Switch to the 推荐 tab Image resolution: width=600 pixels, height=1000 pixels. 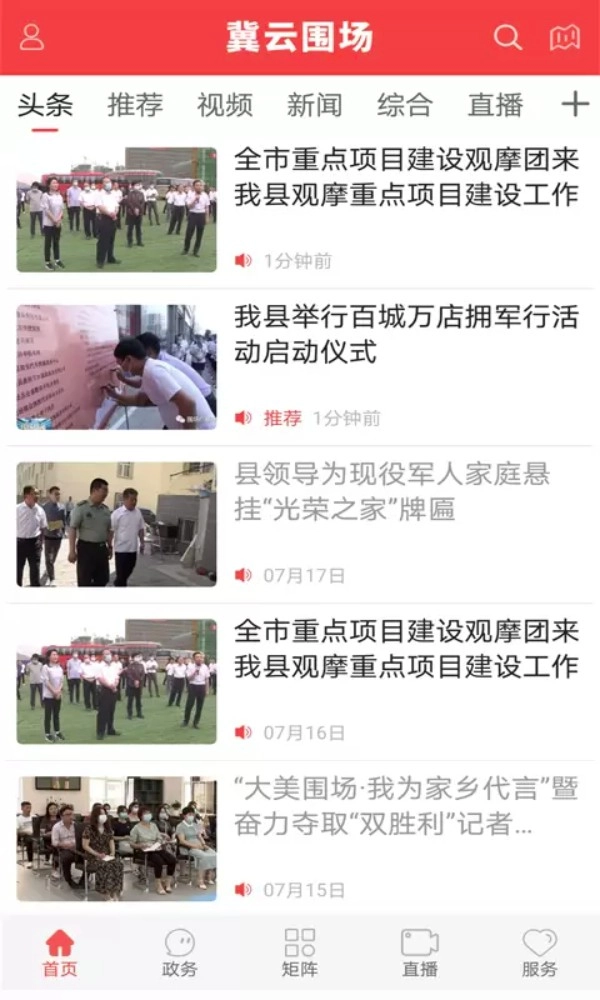[135, 105]
